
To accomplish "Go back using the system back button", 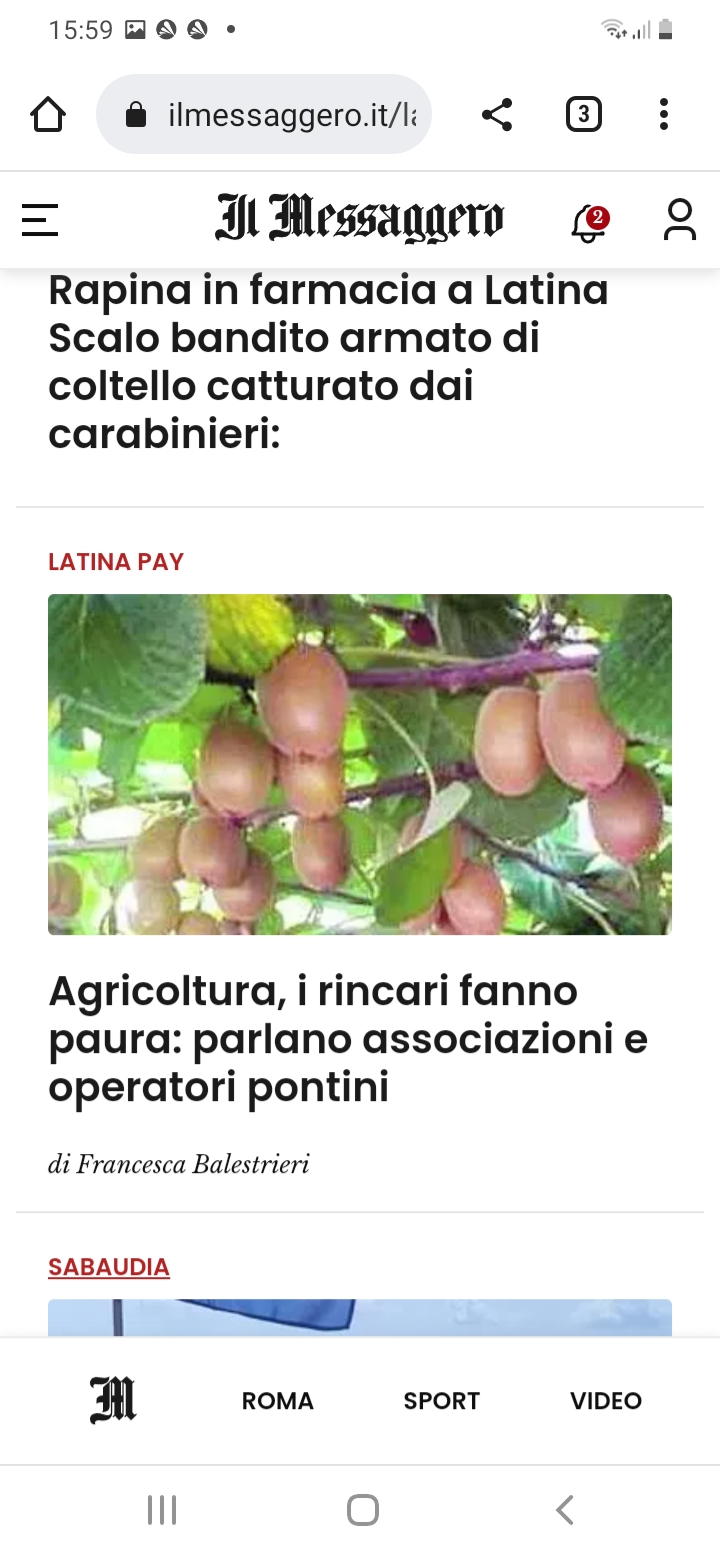I will 565,1510.
